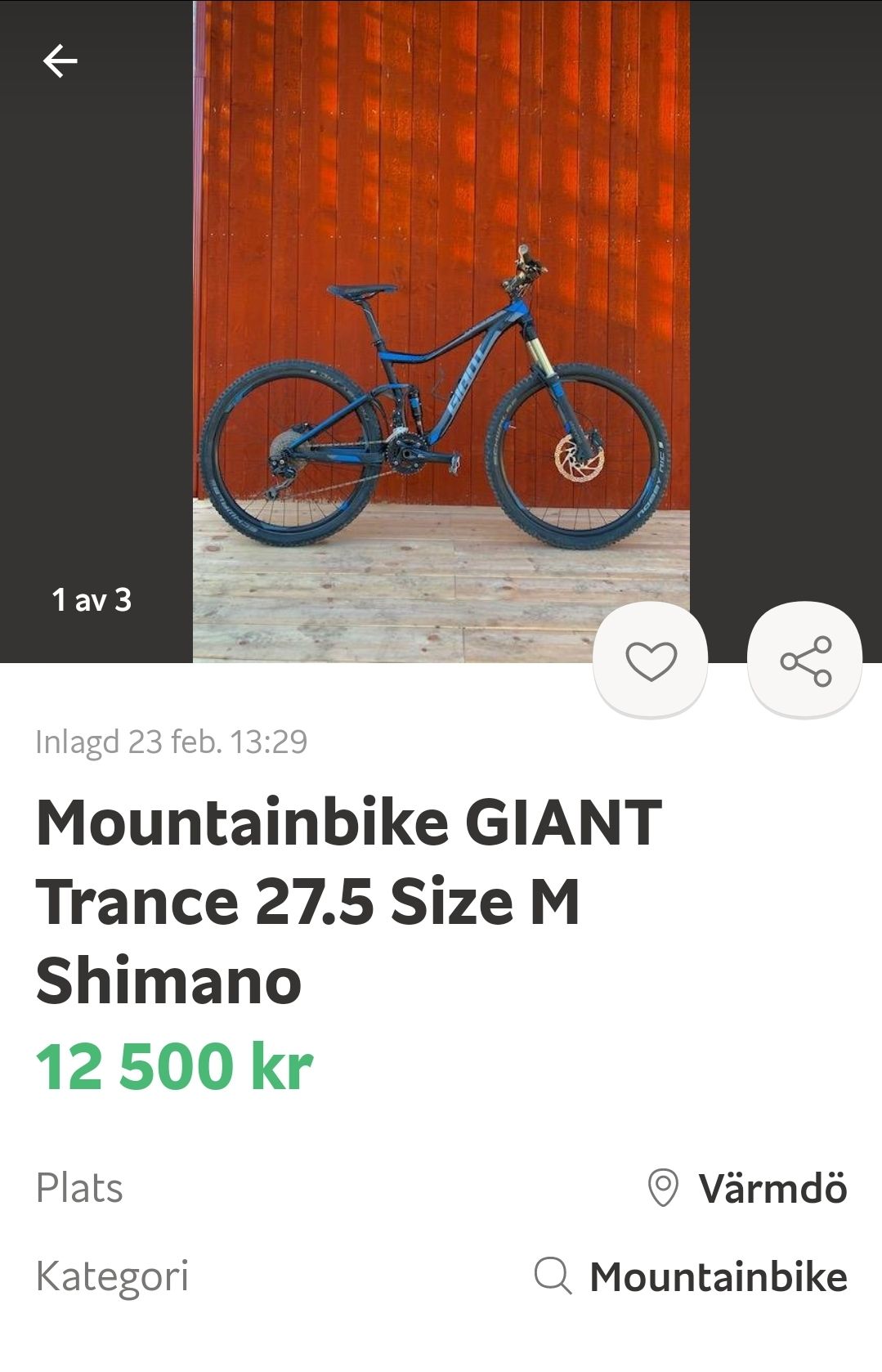Viewport: 882px width, 1372px height.
Task: Go back using the arrow icon
Action: [60, 61]
